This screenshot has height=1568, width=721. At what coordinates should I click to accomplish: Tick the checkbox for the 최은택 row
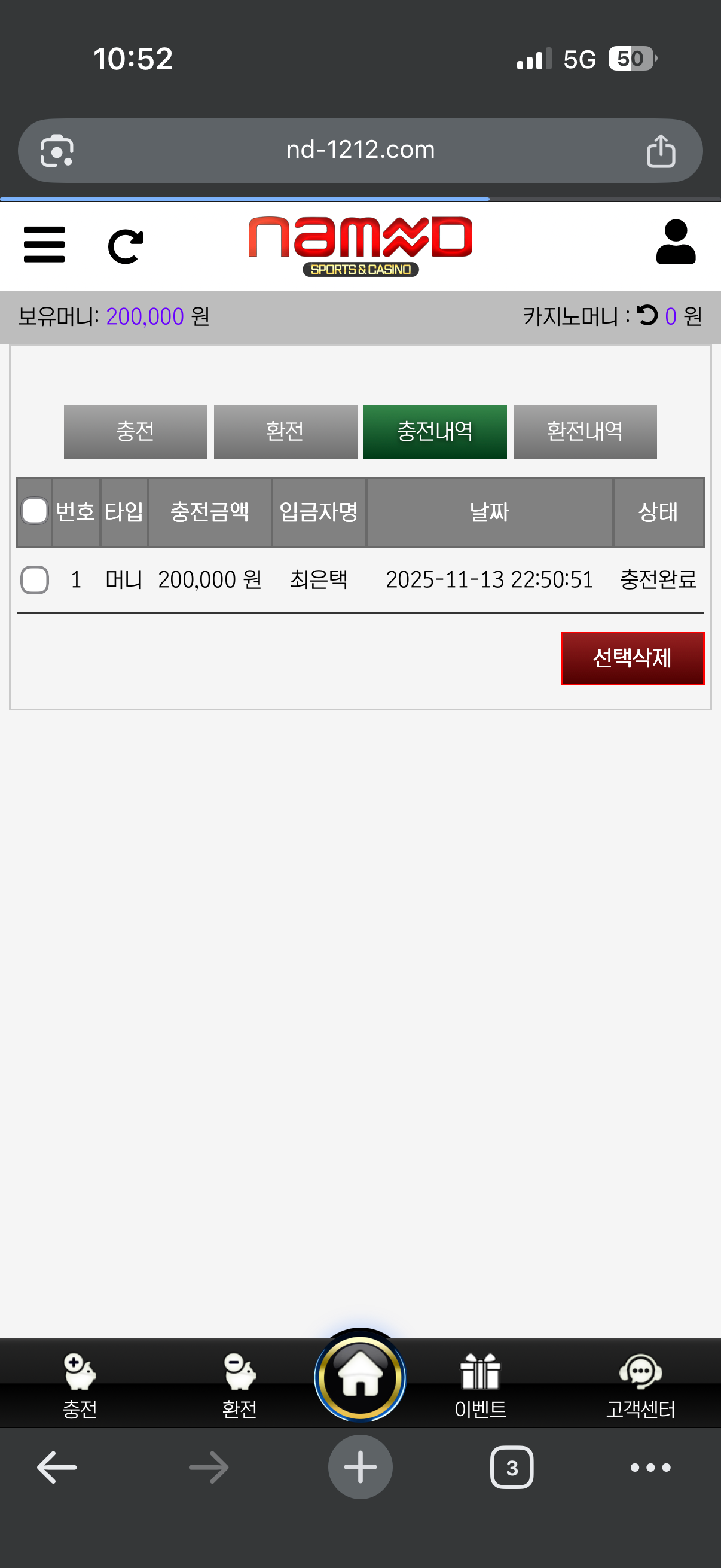pyautogui.click(x=35, y=579)
